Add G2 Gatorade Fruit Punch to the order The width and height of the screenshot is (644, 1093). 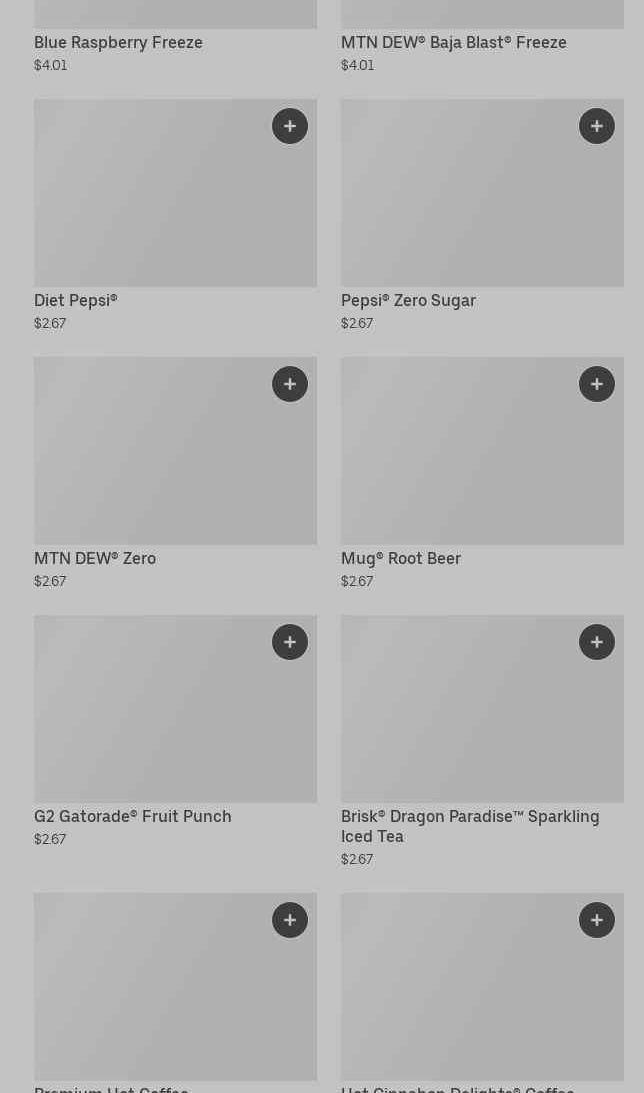290,642
